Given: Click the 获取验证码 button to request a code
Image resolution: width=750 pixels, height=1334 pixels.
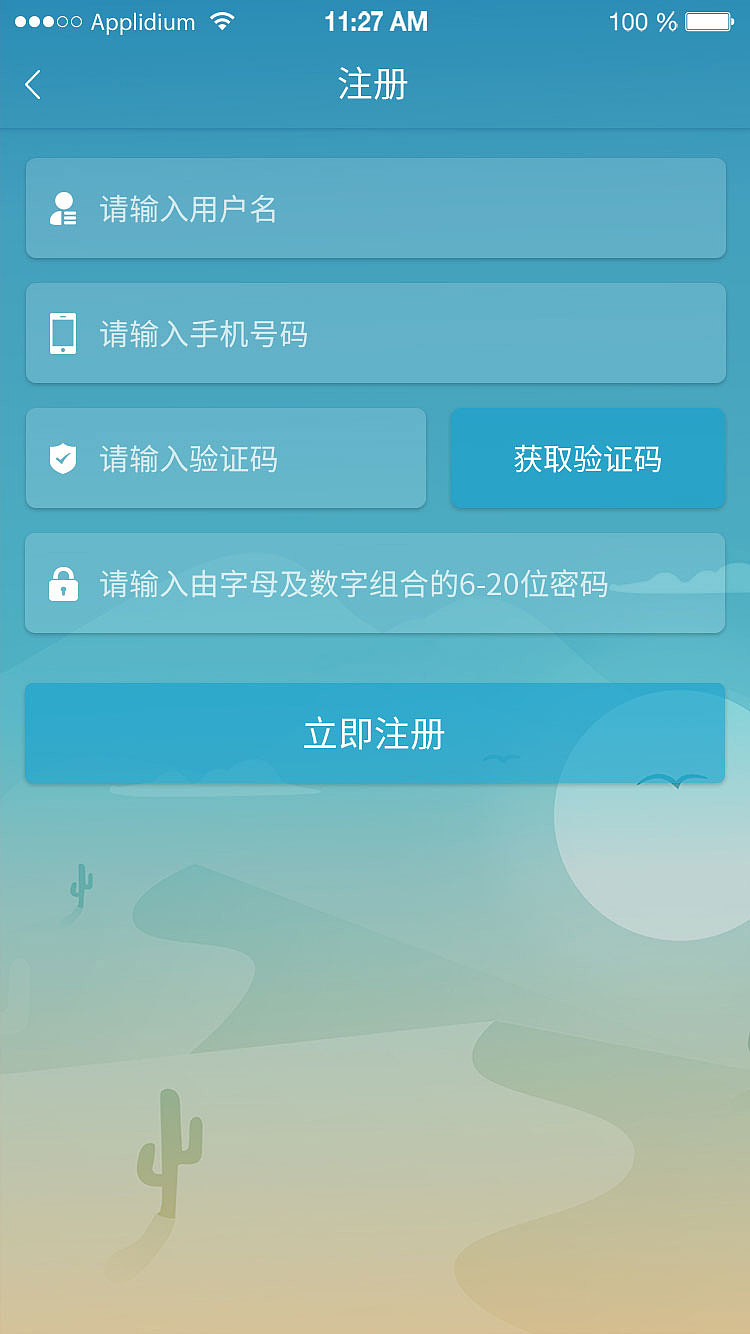Looking at the screenshot, I should (x=587, y=458).
